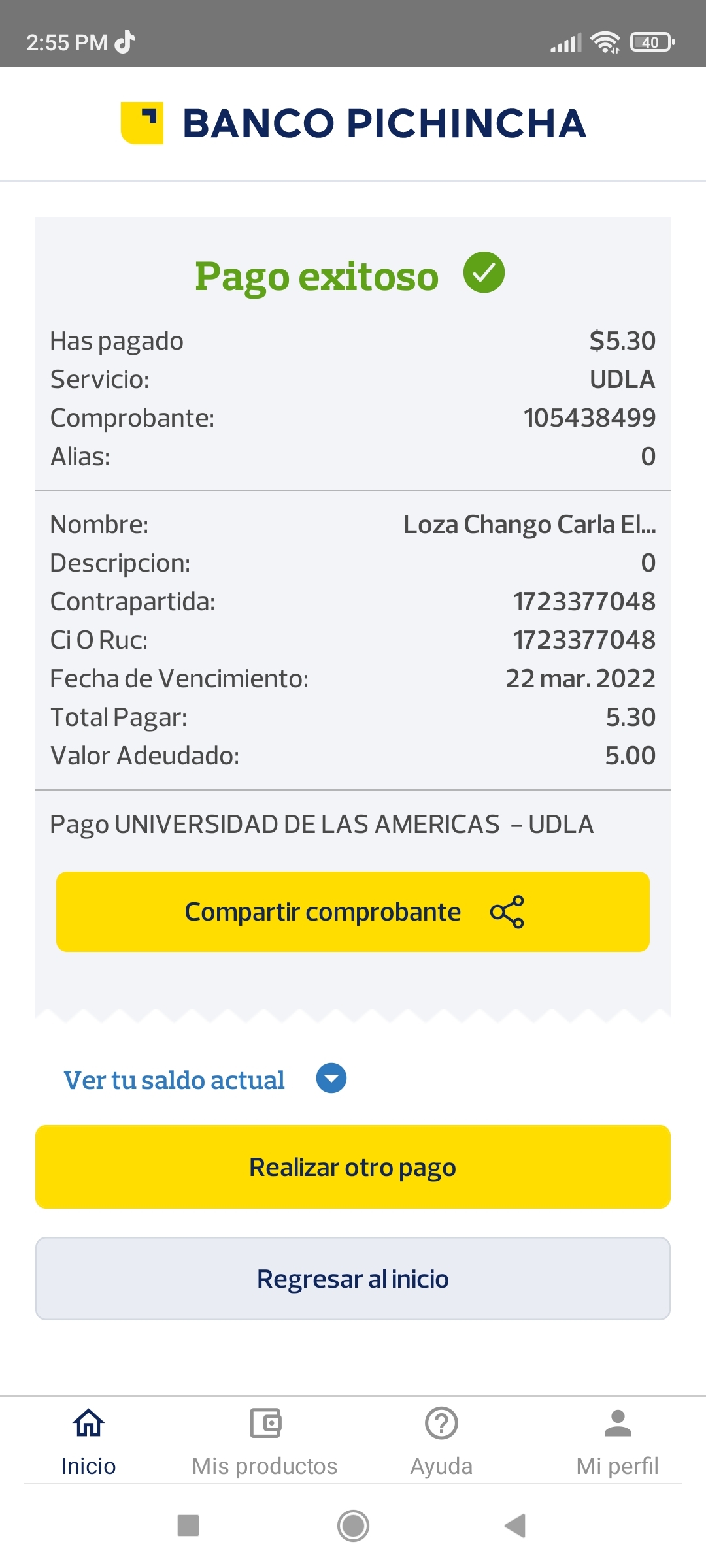Tap the system home button
This screenshot has width=706, height=1568.
coord(353,1526)
